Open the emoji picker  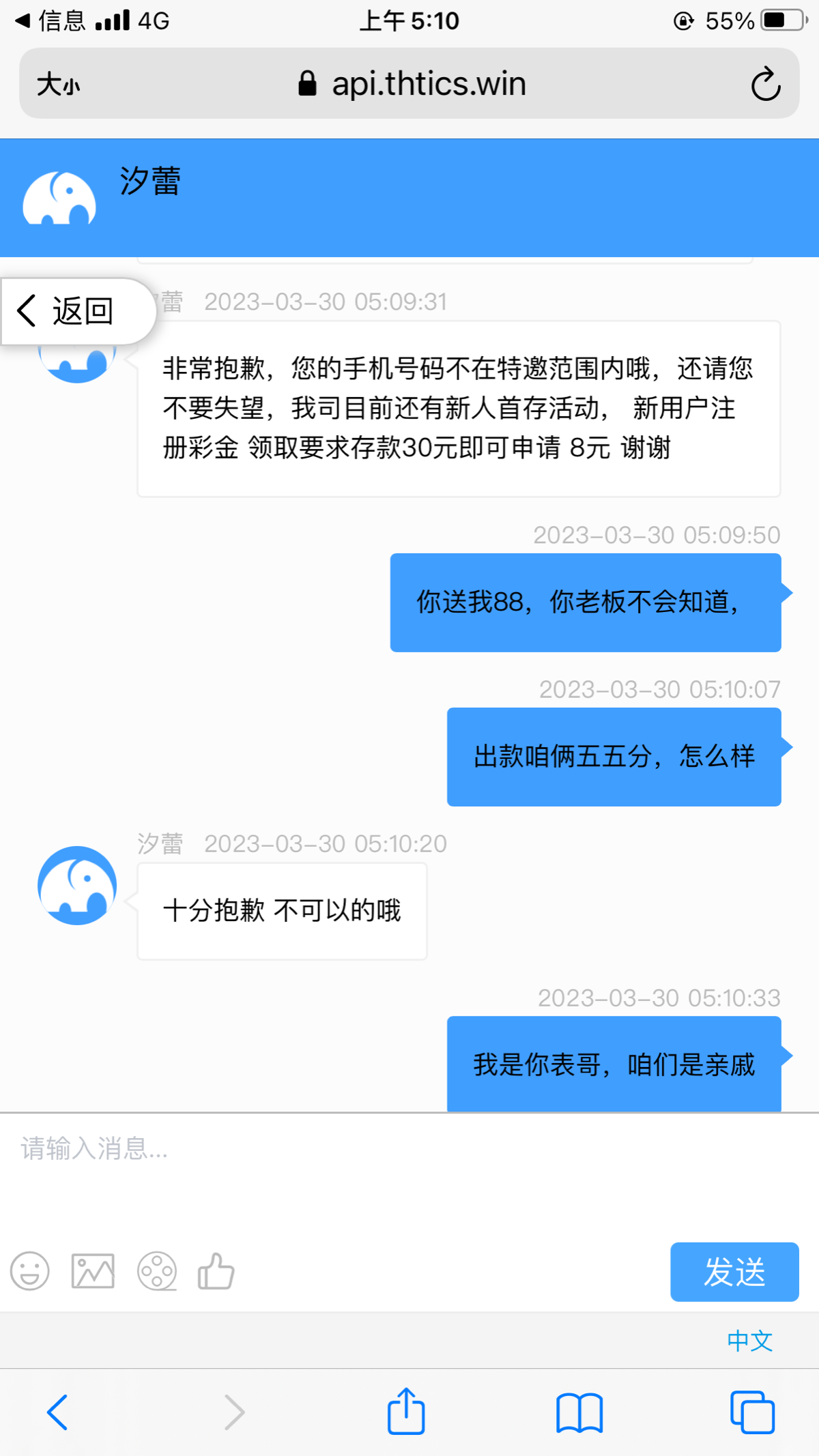(30, 1272)
